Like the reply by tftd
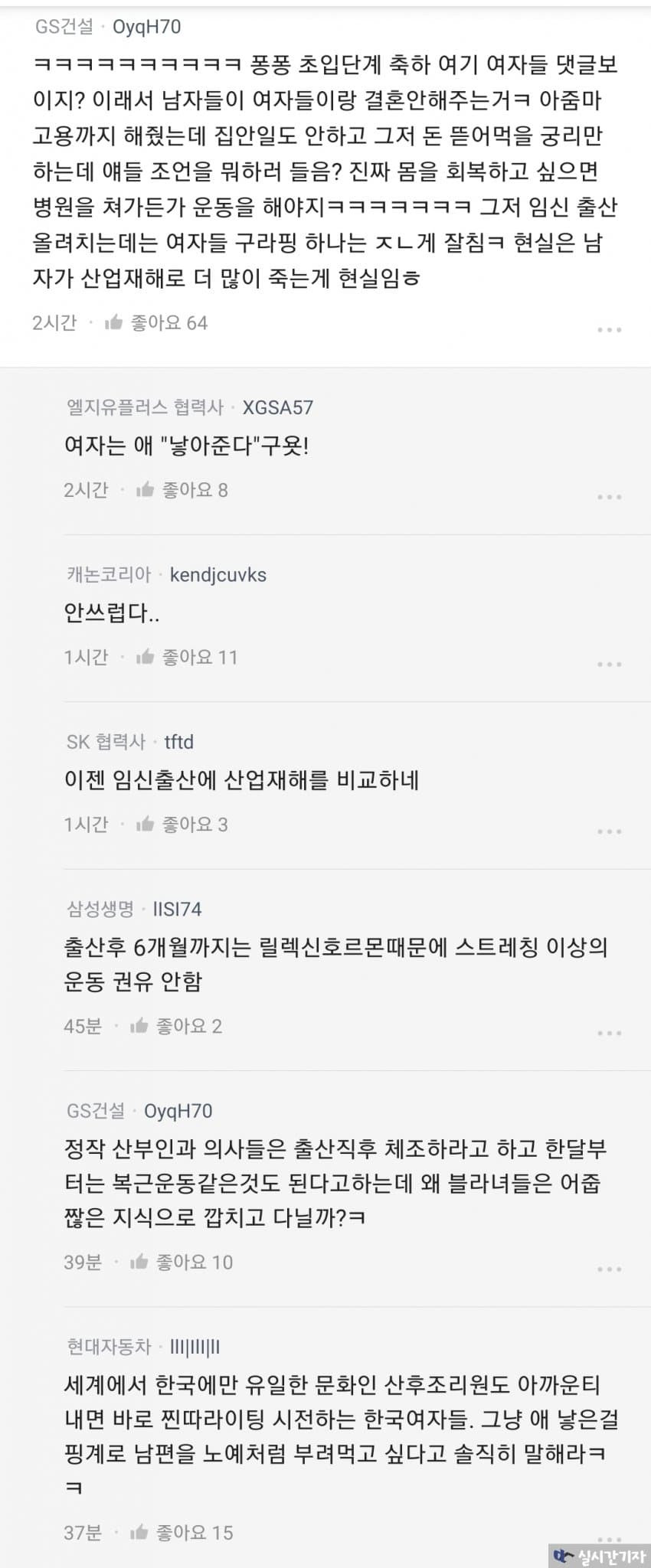This screenshot has width=651, height=1568. [146, 825]
